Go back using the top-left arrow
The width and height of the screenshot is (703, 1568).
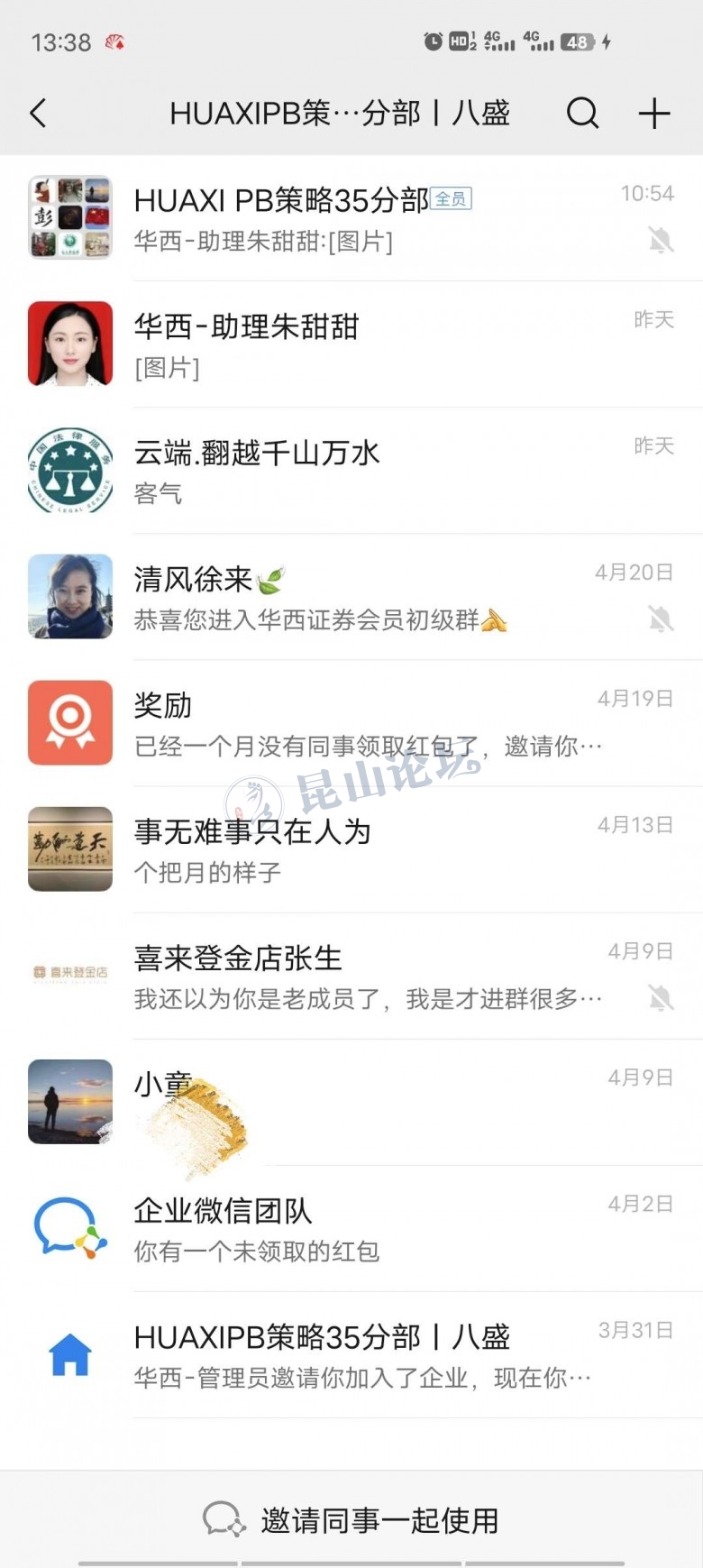pos(38,114)
